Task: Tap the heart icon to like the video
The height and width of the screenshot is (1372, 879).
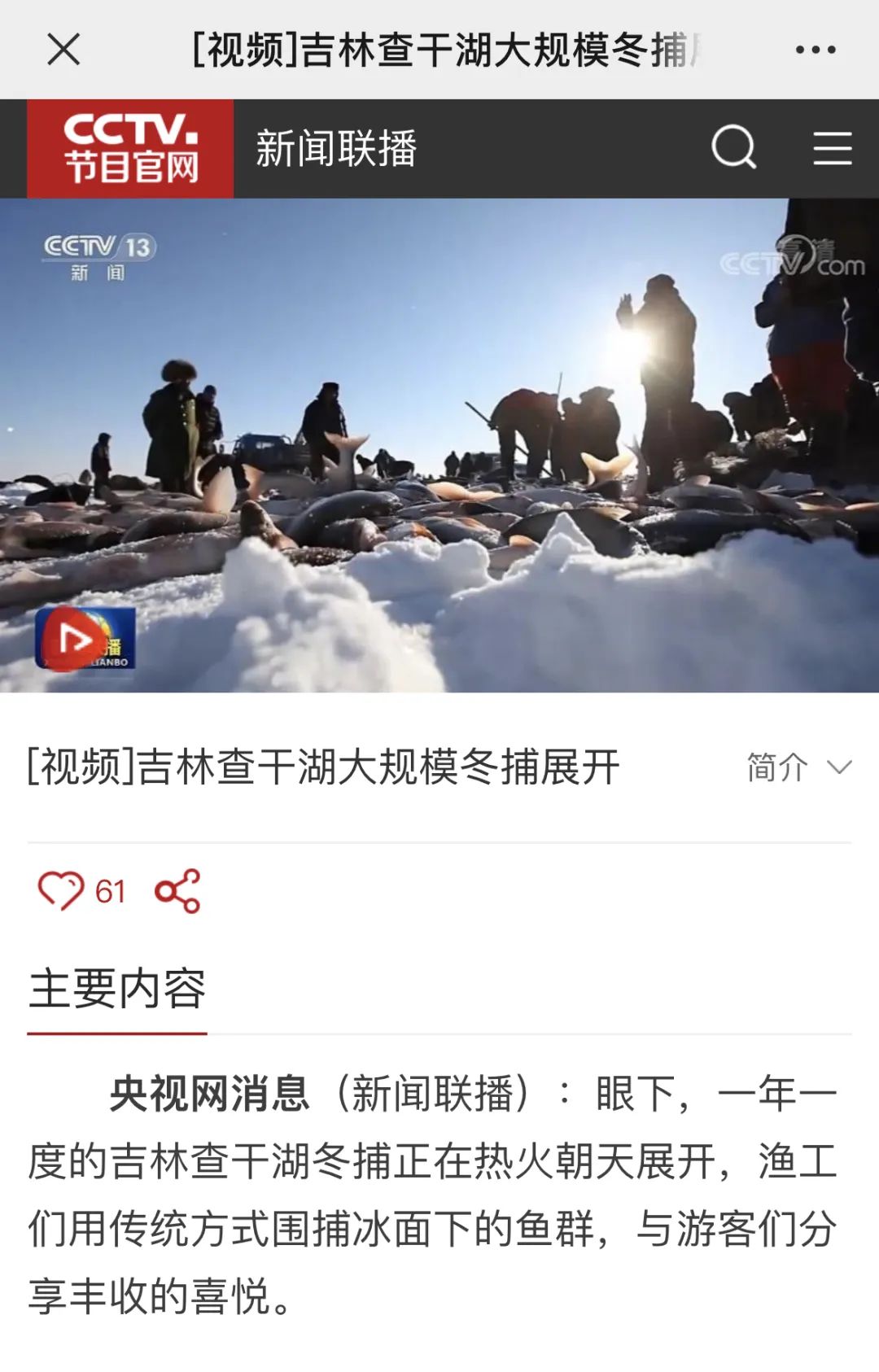Action: (59, 891)
